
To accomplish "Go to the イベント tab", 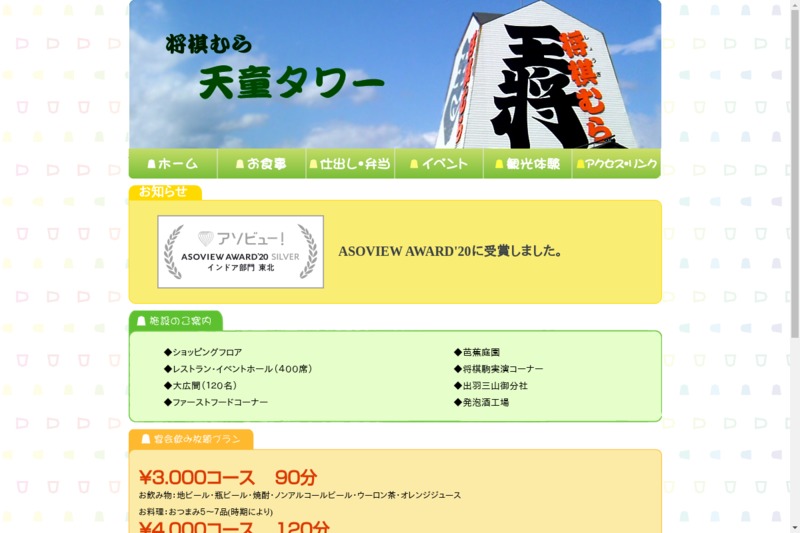I will pyautogui.click(x=438, y=164).
